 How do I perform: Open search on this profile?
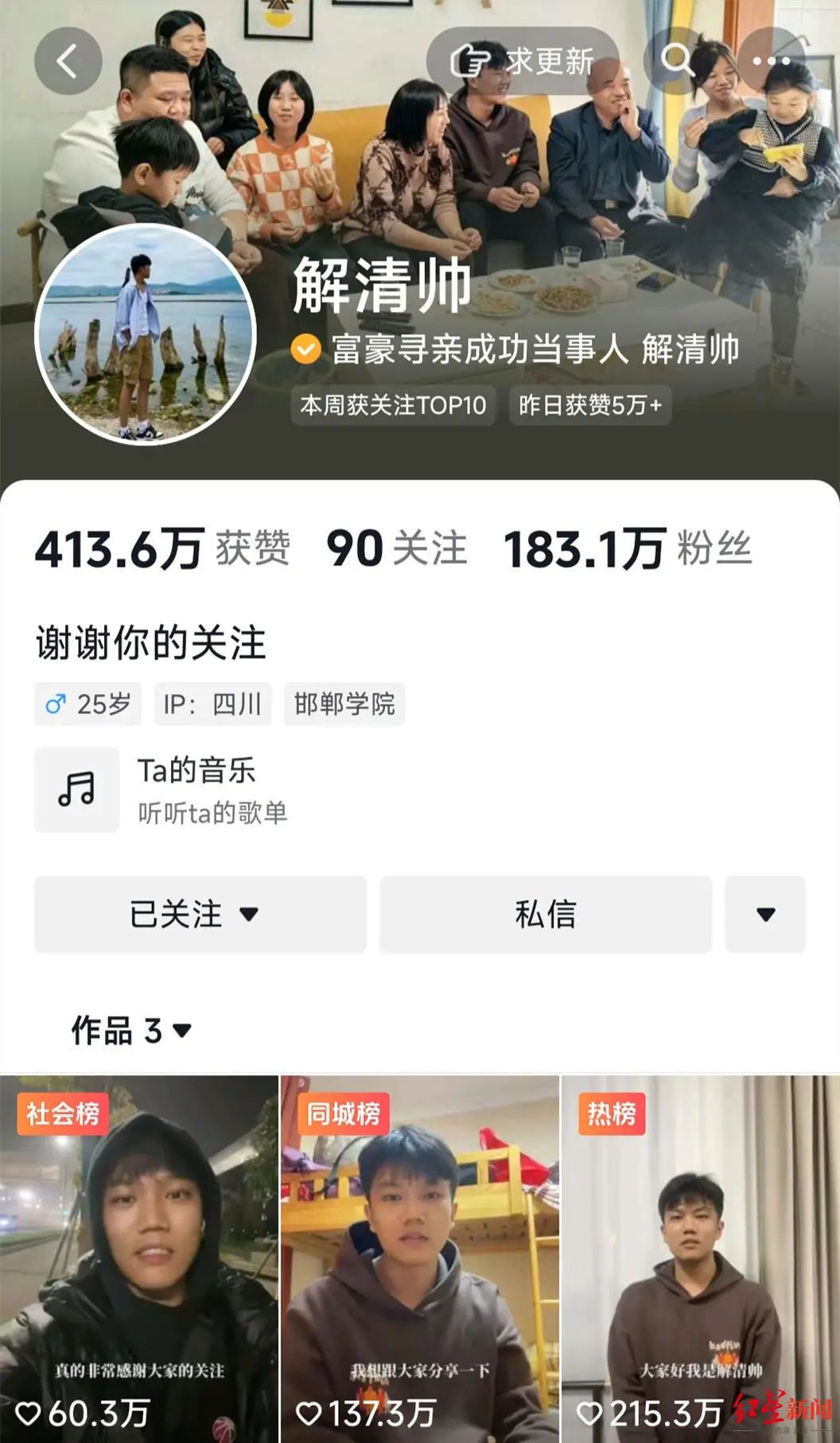[677, 60]
